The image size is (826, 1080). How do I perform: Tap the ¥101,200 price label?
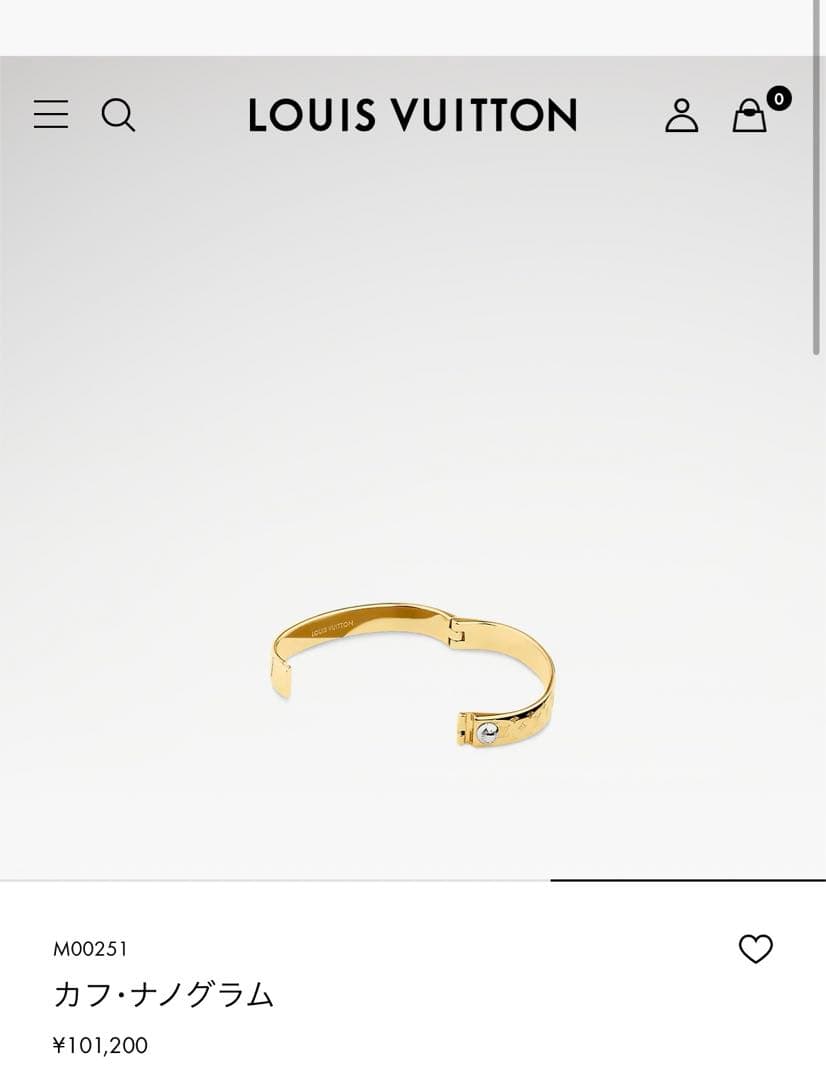point(101,1046)
